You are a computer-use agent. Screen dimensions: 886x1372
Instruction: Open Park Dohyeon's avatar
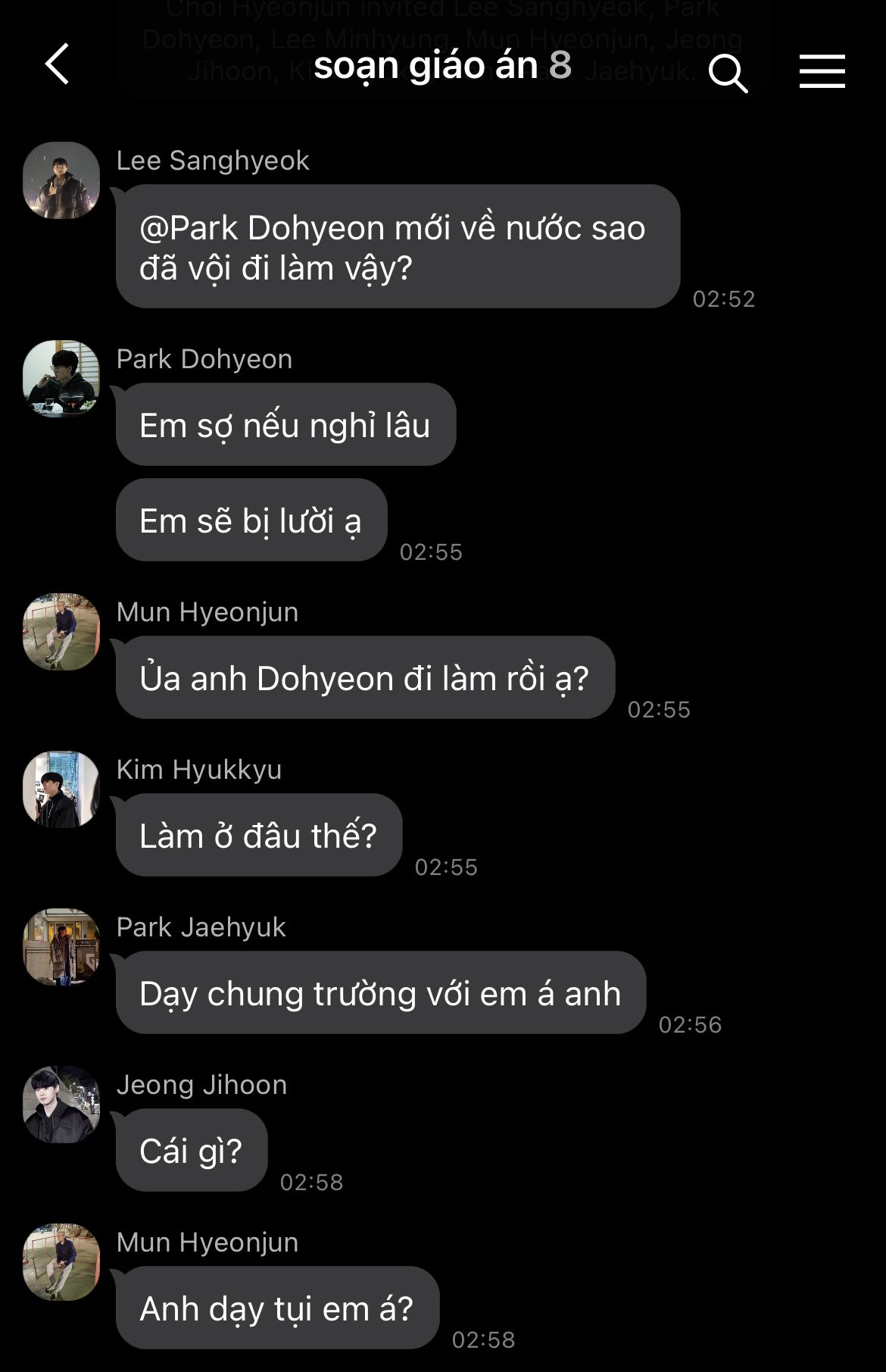click(x=61, y=379)
